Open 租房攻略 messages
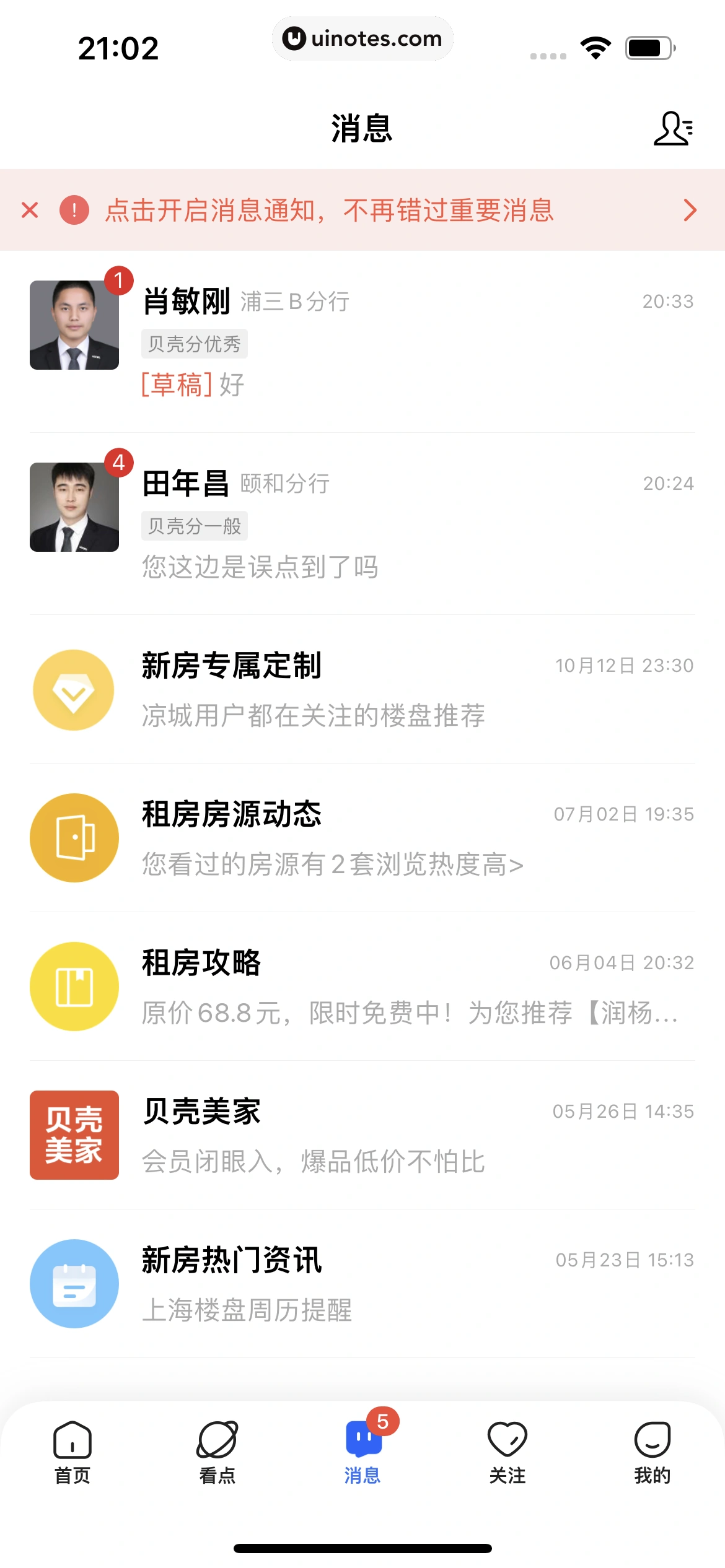The width and height of the screenshot is (725, 1568). (362, 987)
